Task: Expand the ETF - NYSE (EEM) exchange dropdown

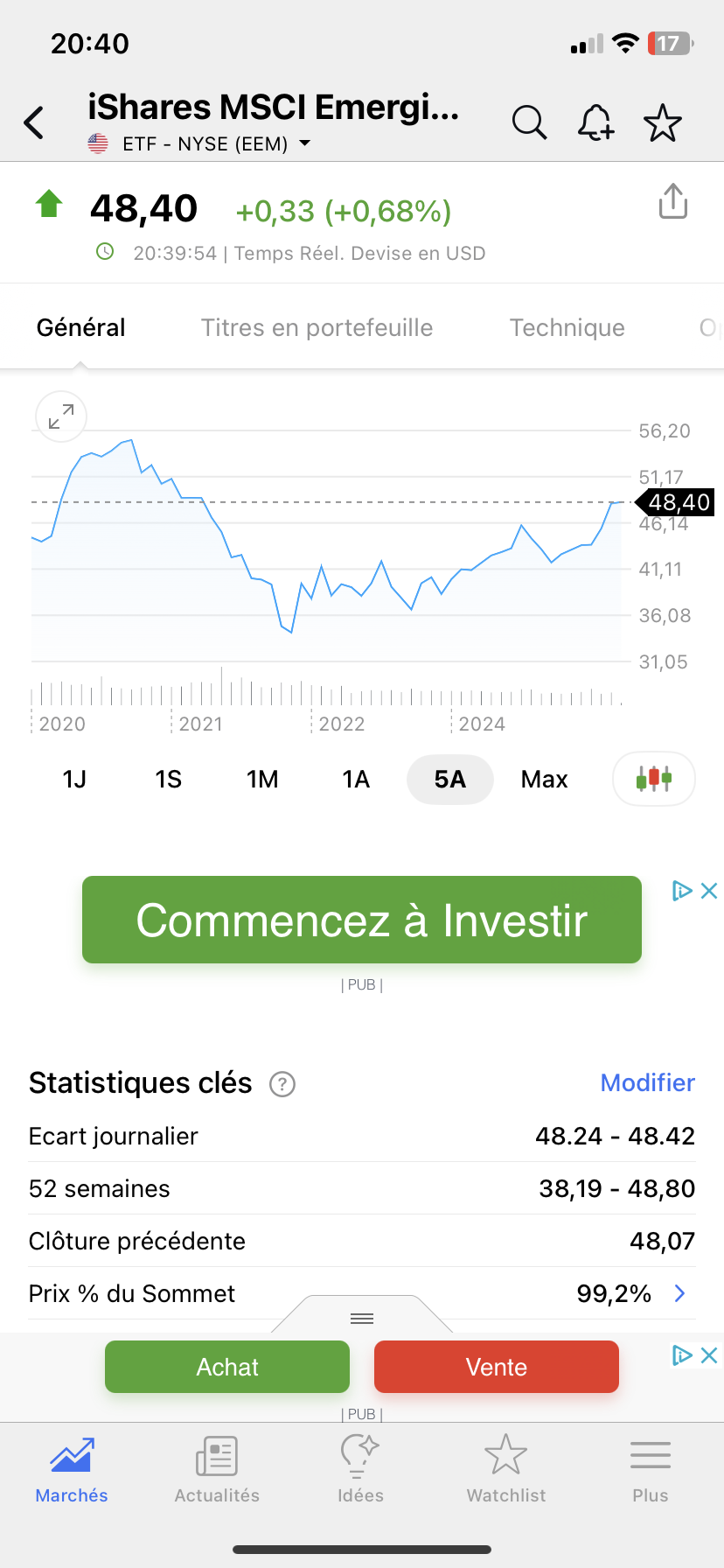Action: click(304, 143)
